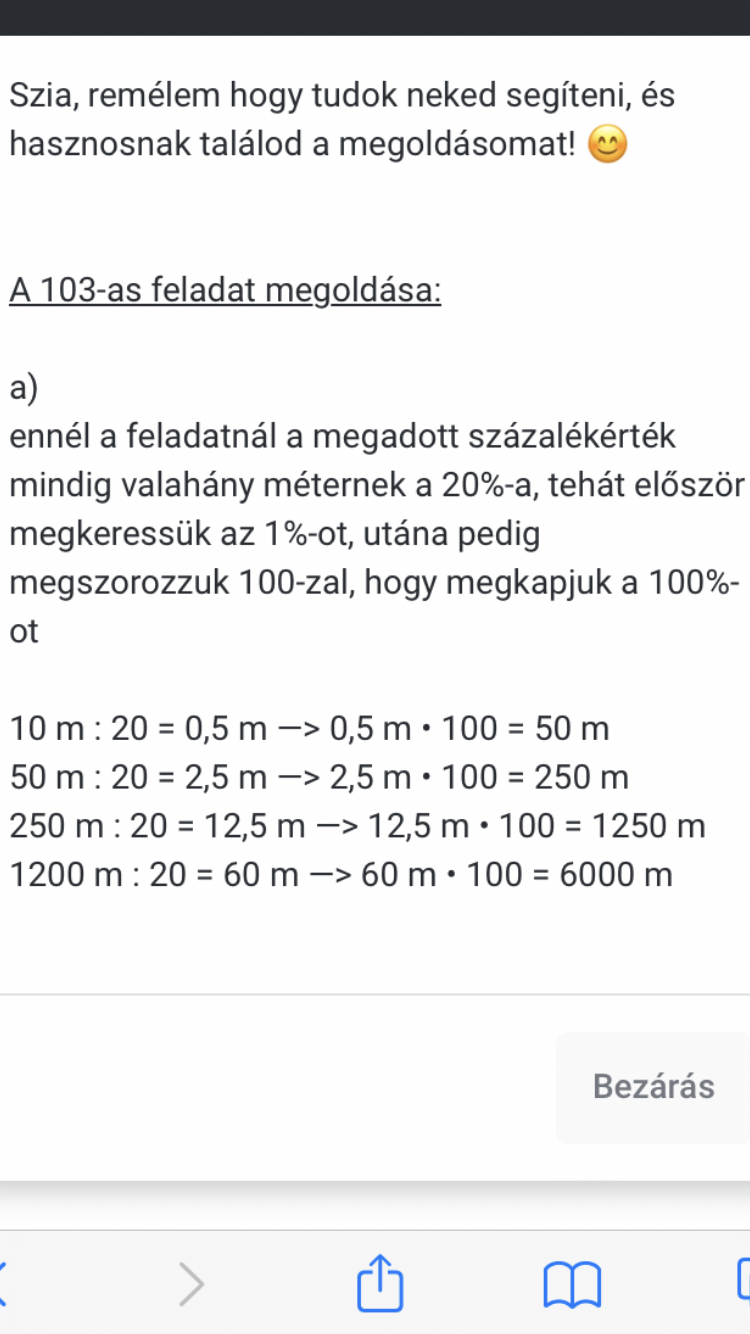Go back with the left arrow
Screen dimensions: 750x1334
[x=5, y=1284]
